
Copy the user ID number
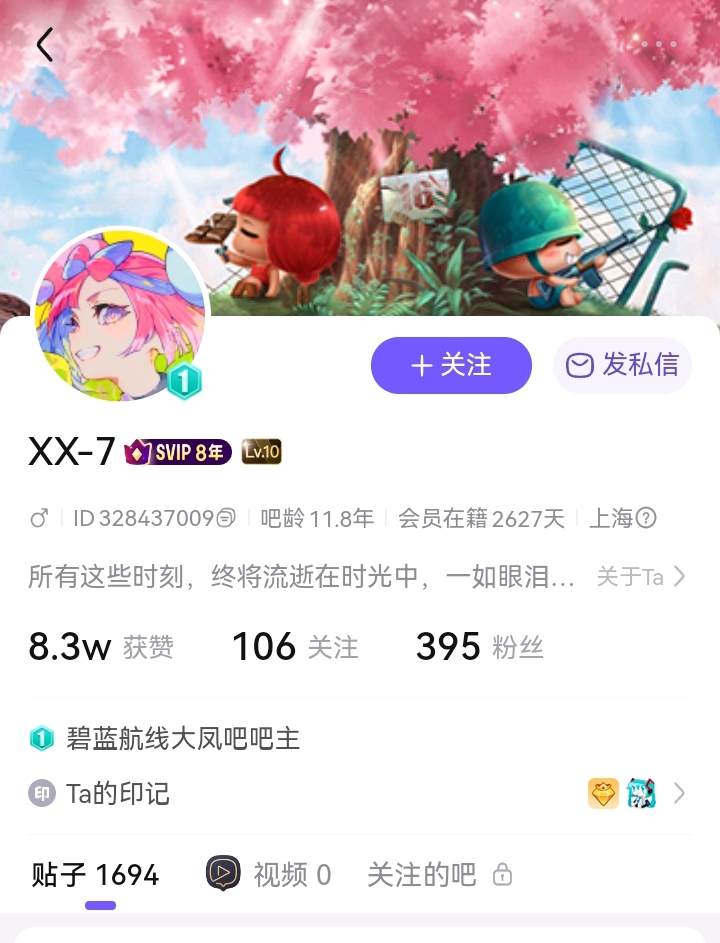click(226, 518)
